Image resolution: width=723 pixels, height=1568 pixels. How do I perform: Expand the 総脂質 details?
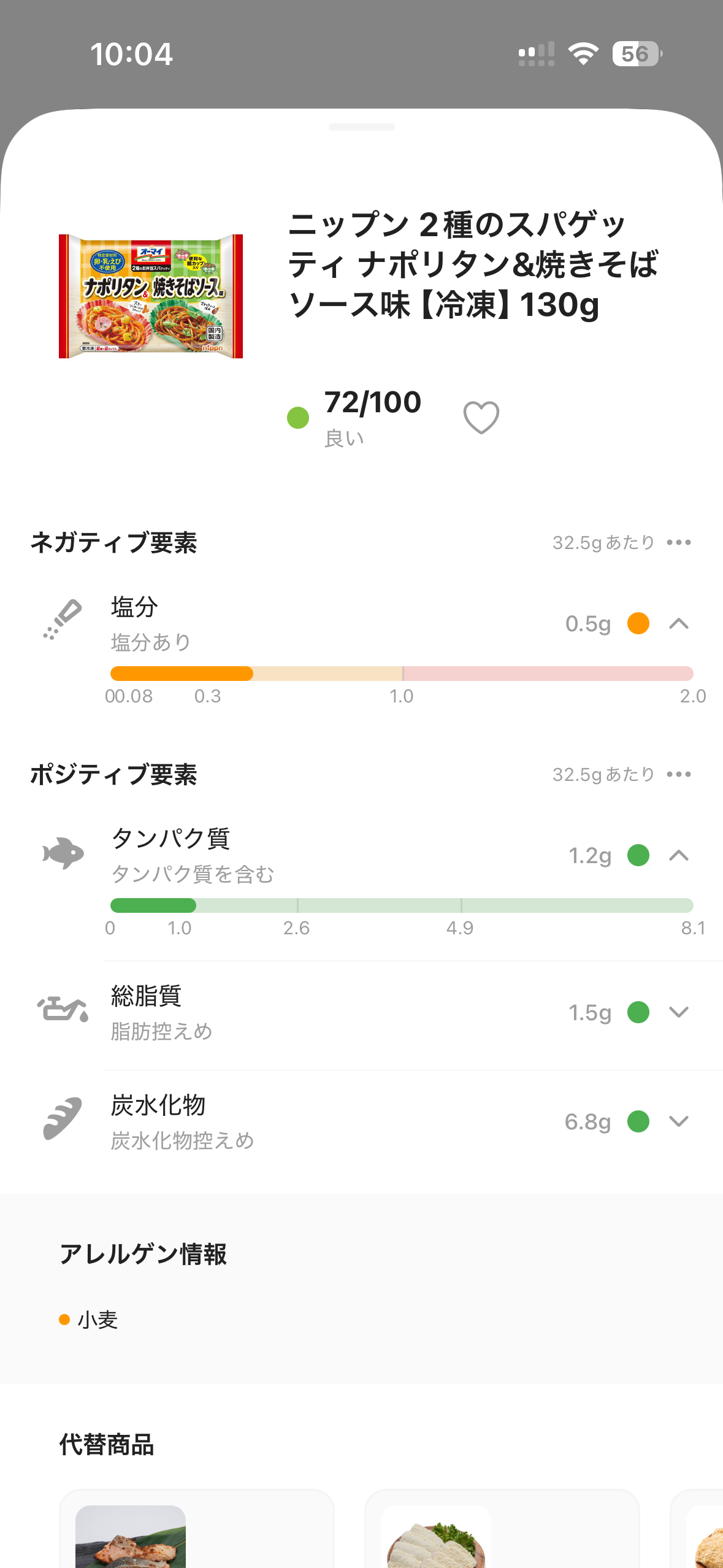pyautogui.click(x=678, y=1012)
